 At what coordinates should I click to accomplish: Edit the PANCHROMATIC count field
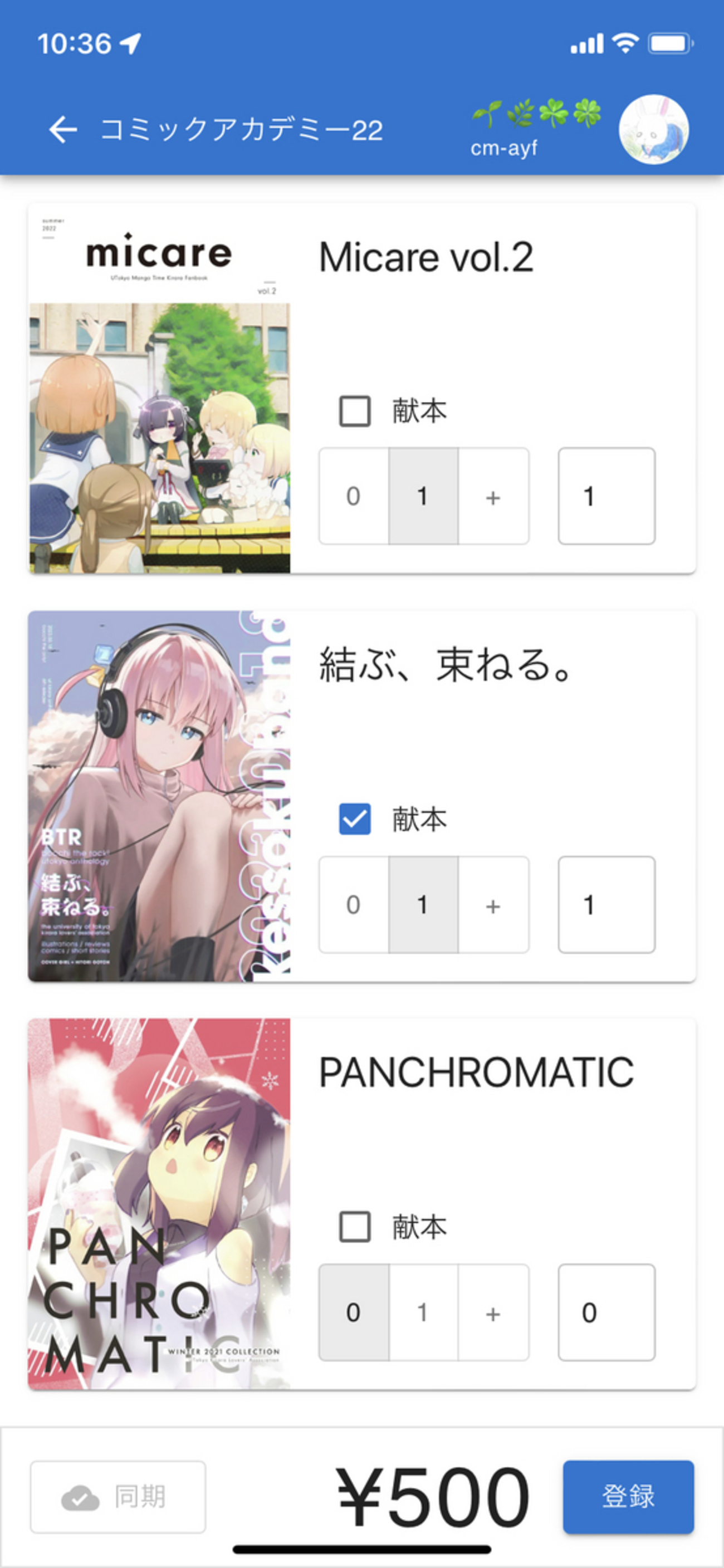click(x=606, y=1312)
